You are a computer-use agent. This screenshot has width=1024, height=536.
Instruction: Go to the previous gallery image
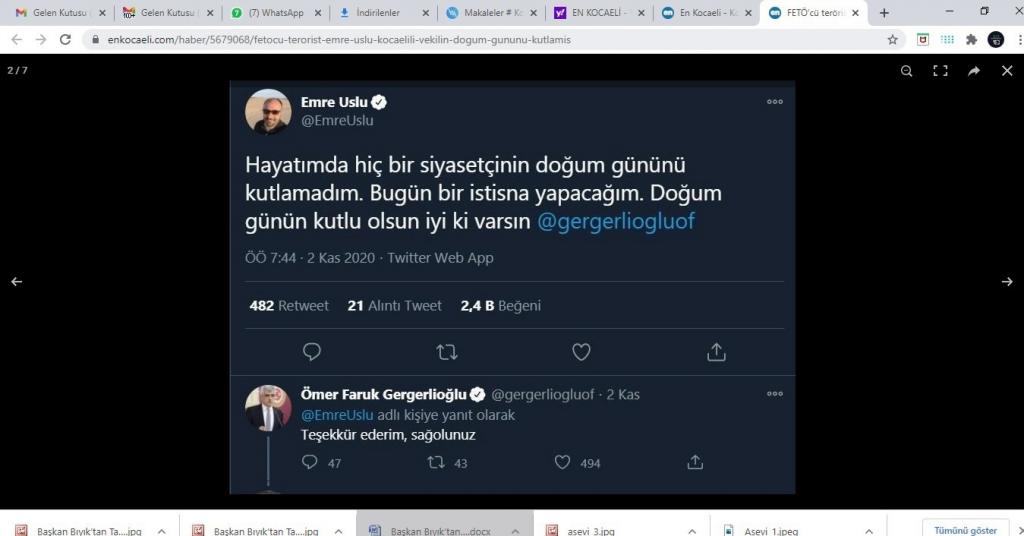click(16, 282)
